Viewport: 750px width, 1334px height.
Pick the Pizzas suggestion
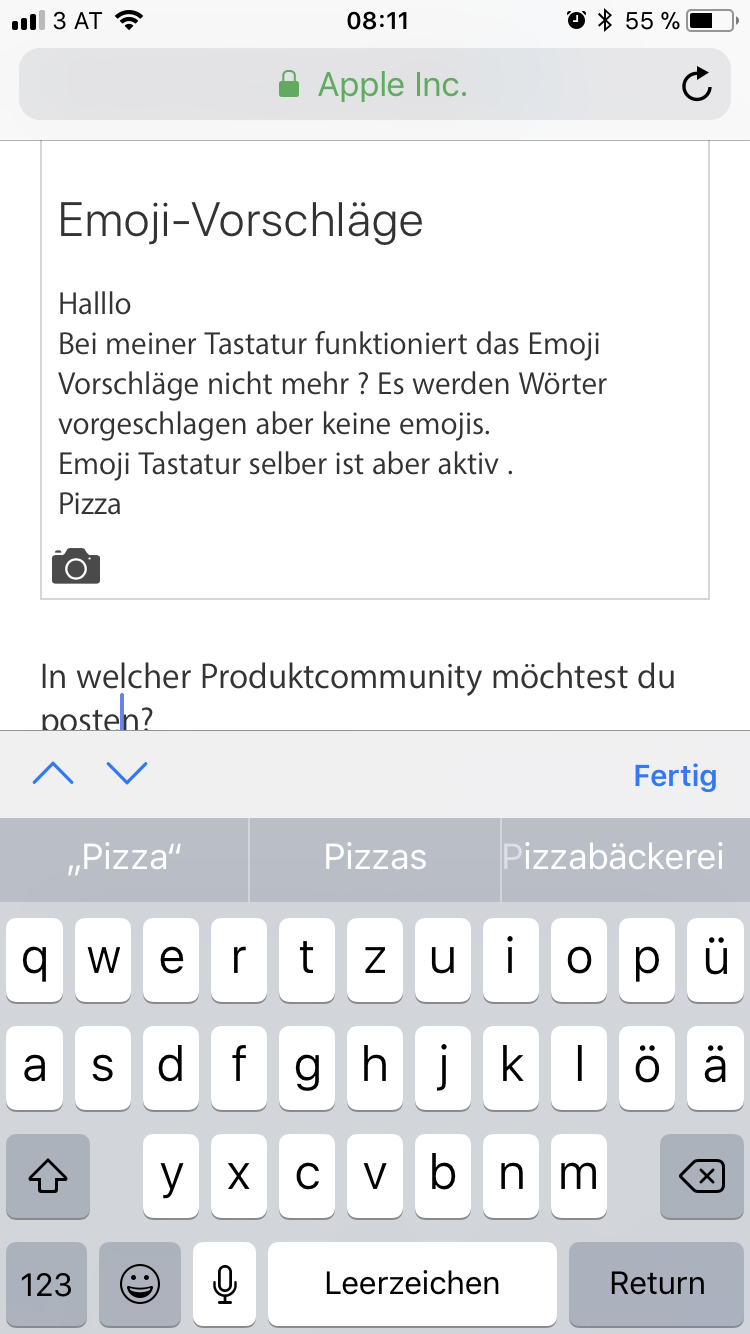pyautogui.click(x=375, y=857)
